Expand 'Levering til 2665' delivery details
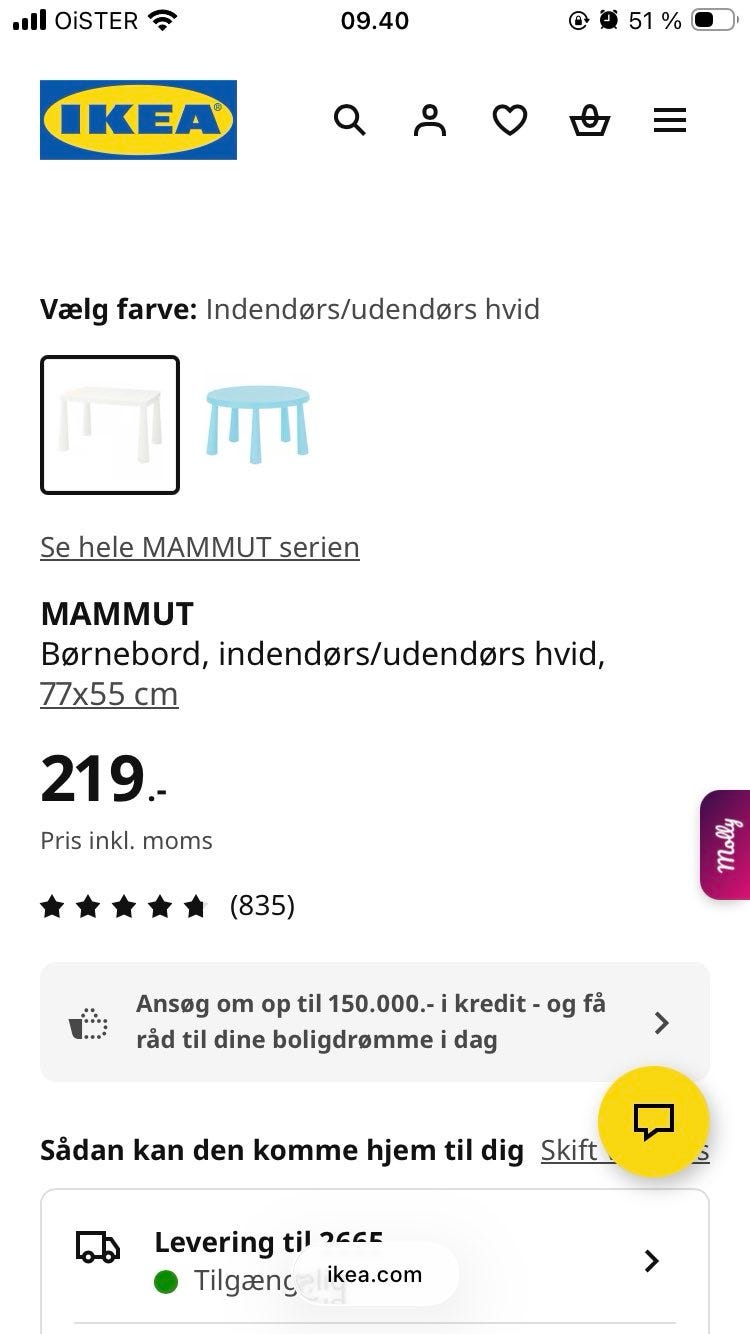The image size is (750, 1334). pos(652,1261)
